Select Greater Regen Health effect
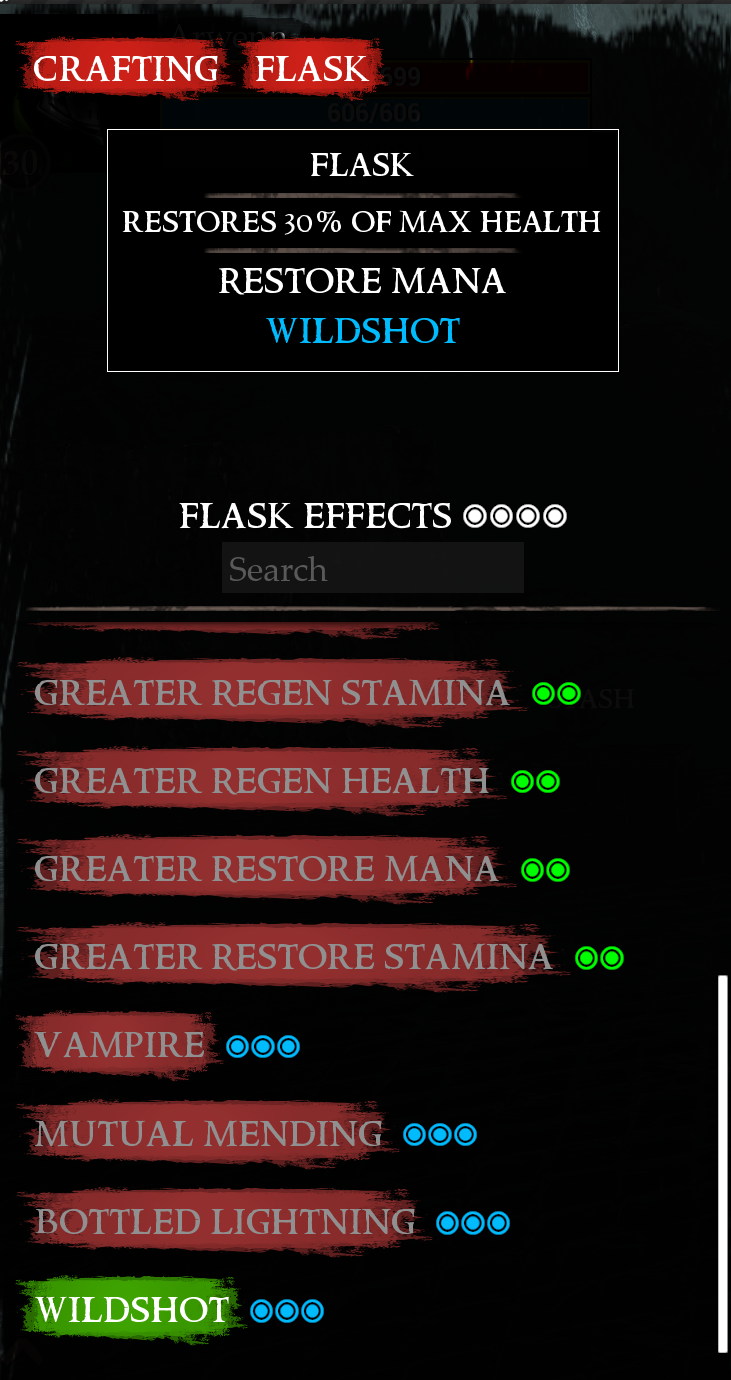The height and width of the screenshot is (1380, 731). coord(261,781)
